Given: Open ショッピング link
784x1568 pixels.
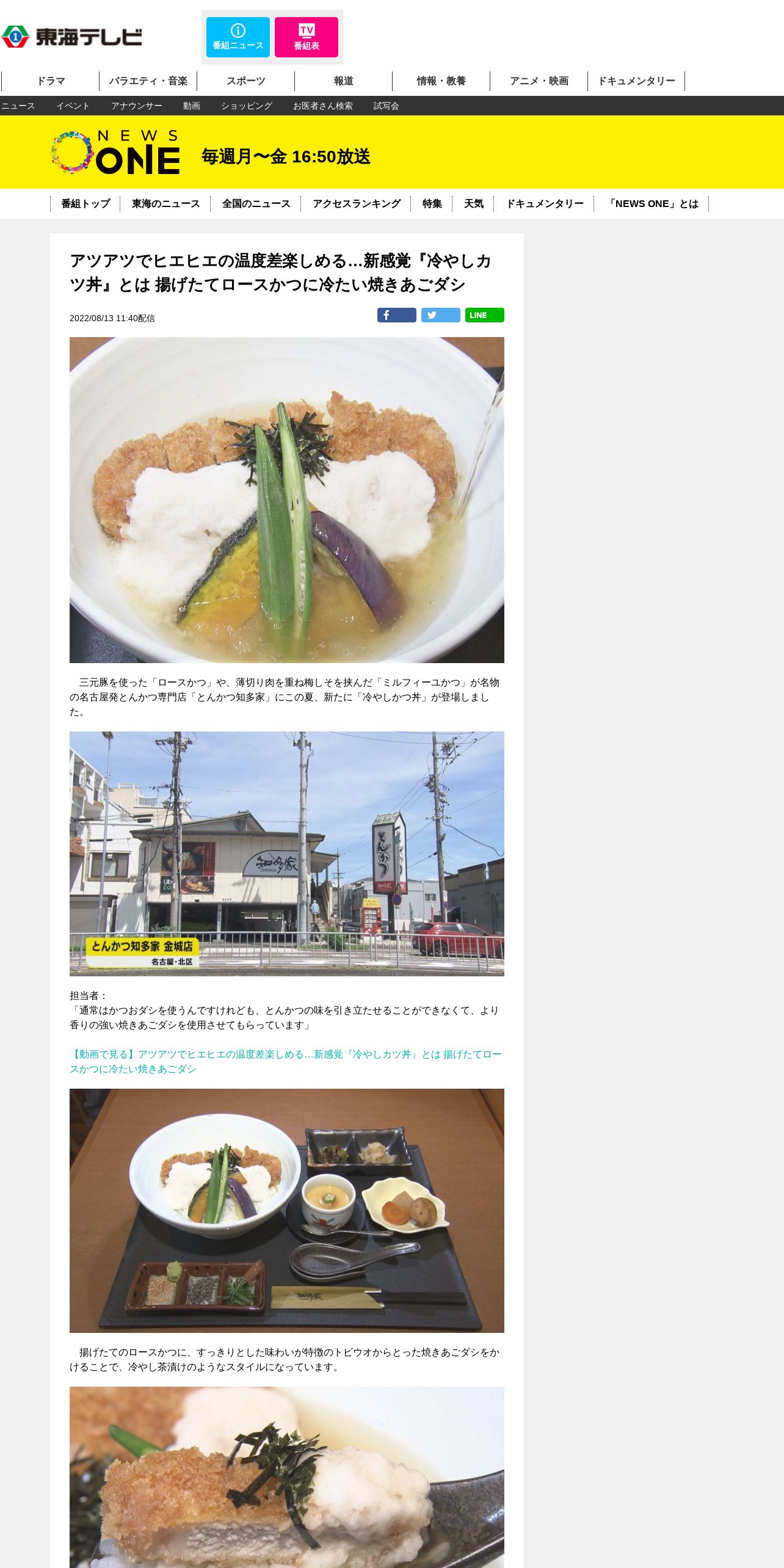Looking at the screenshot, I should click(x=247, y=106).
